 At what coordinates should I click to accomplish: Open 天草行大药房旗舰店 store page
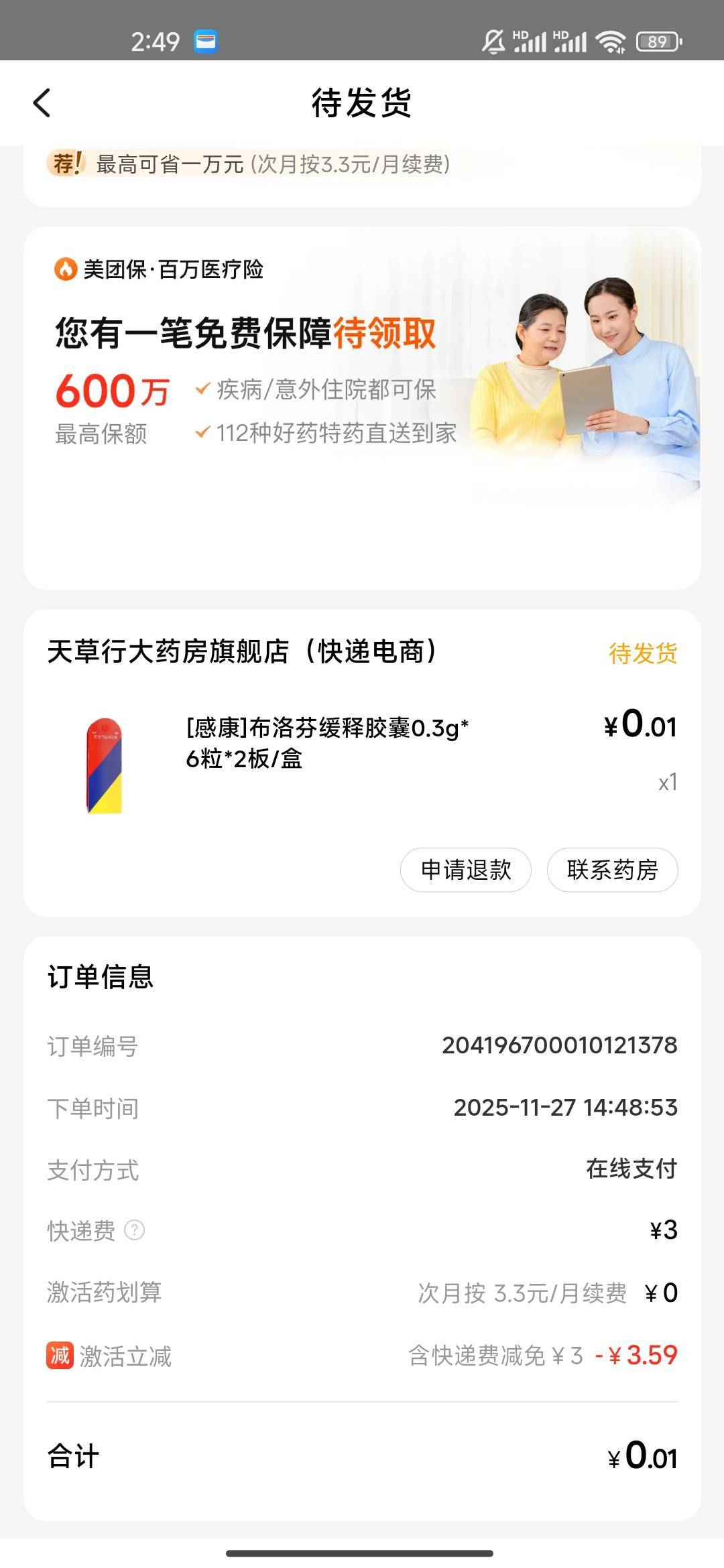tap(243, 651)
